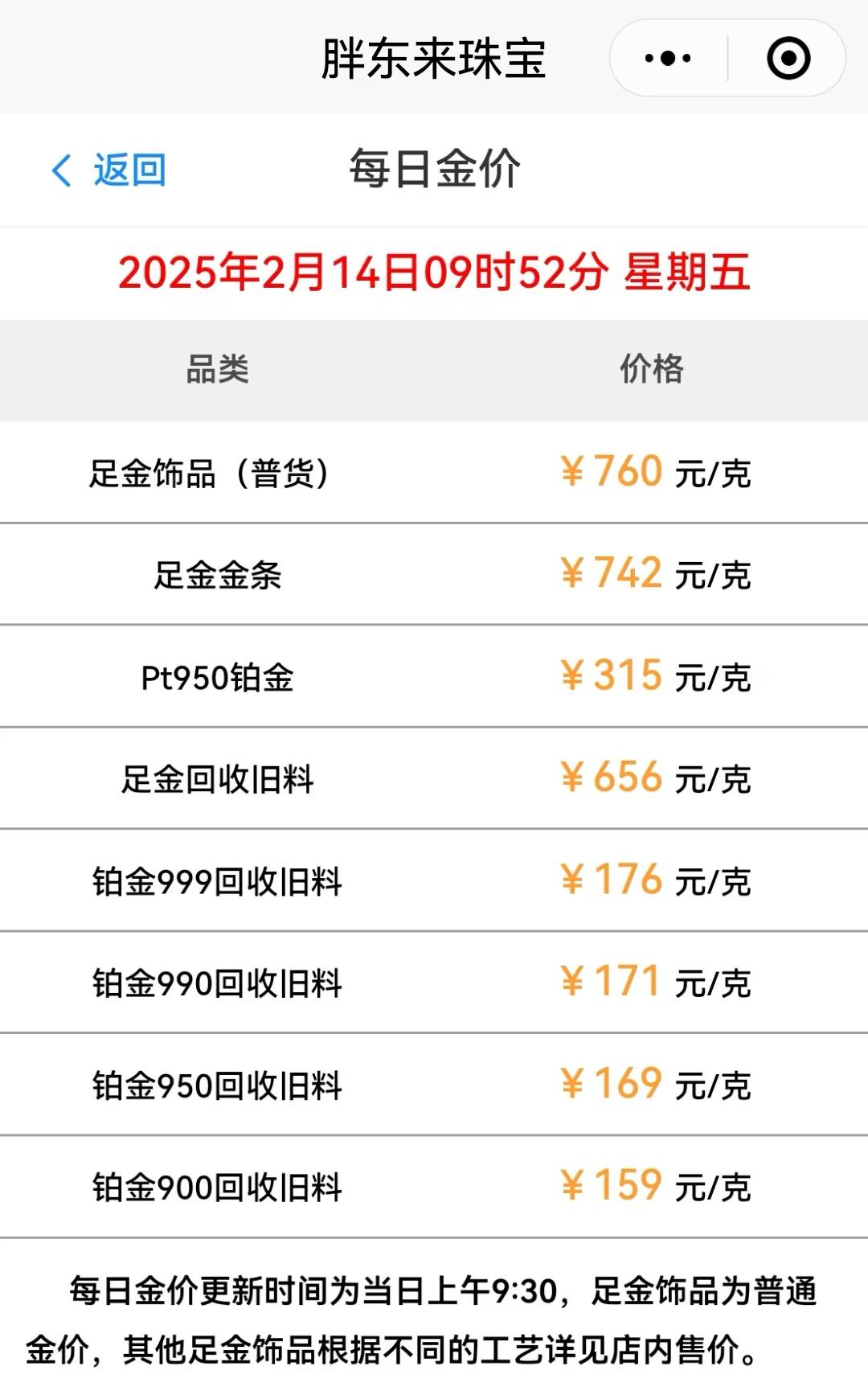Image resolution: width=868 pixels, height=1395 pixels.
Task: Go back via 返回 button
Action: point(109,170)
